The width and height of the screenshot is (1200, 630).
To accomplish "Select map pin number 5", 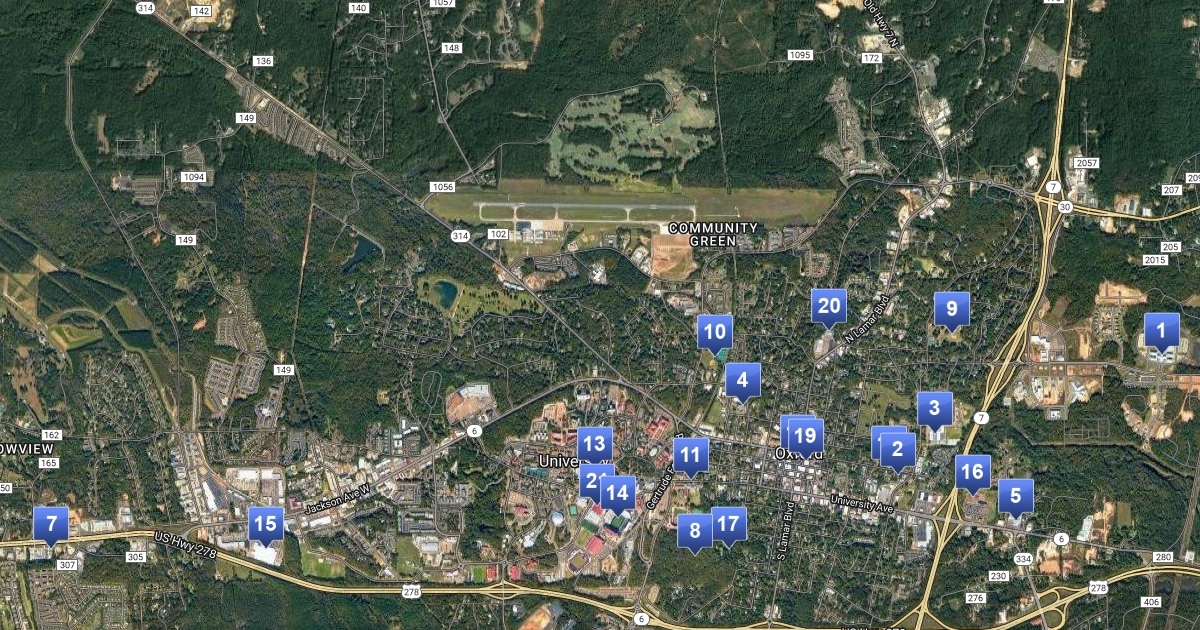I will tap(1016, 495).
